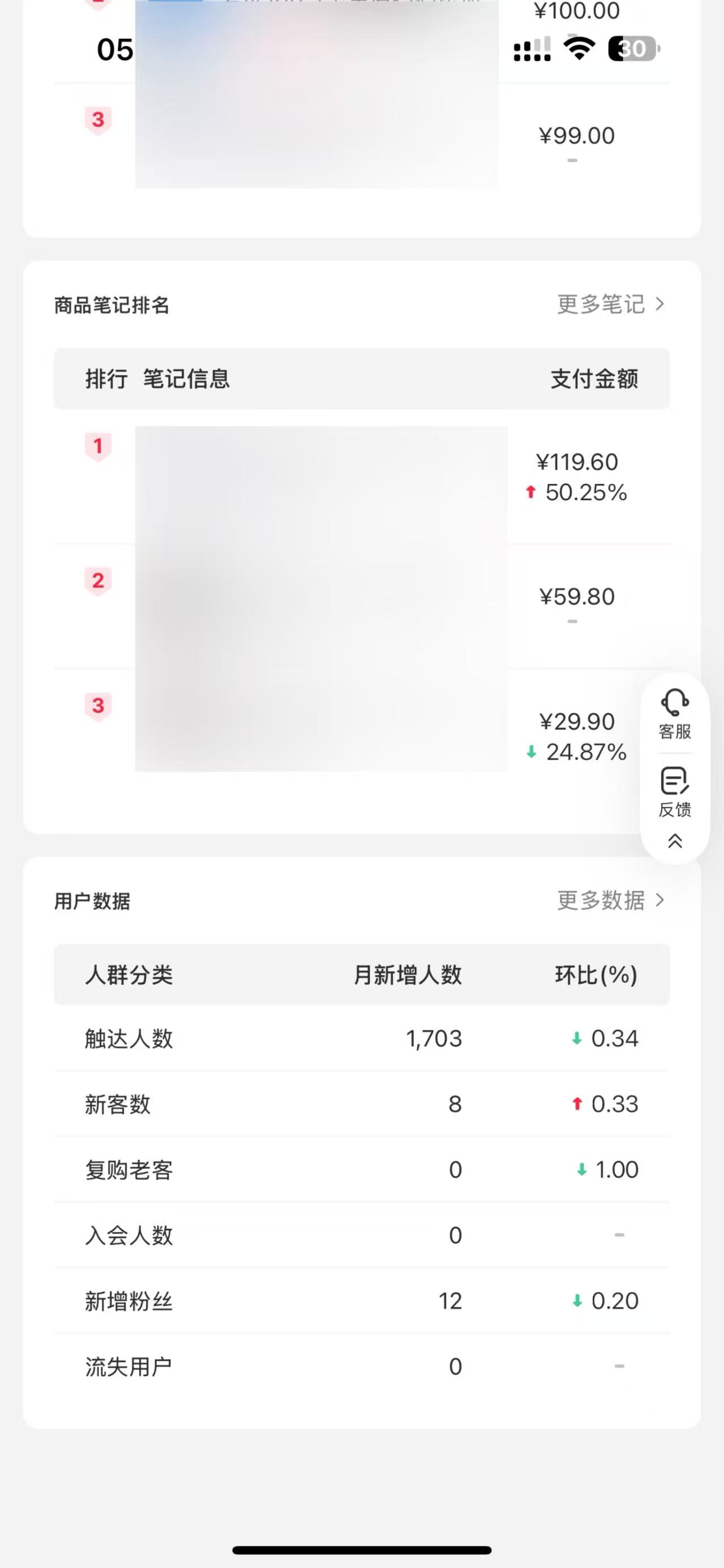
Task: Open 反馈 feedback form
Action: (675, 791)
